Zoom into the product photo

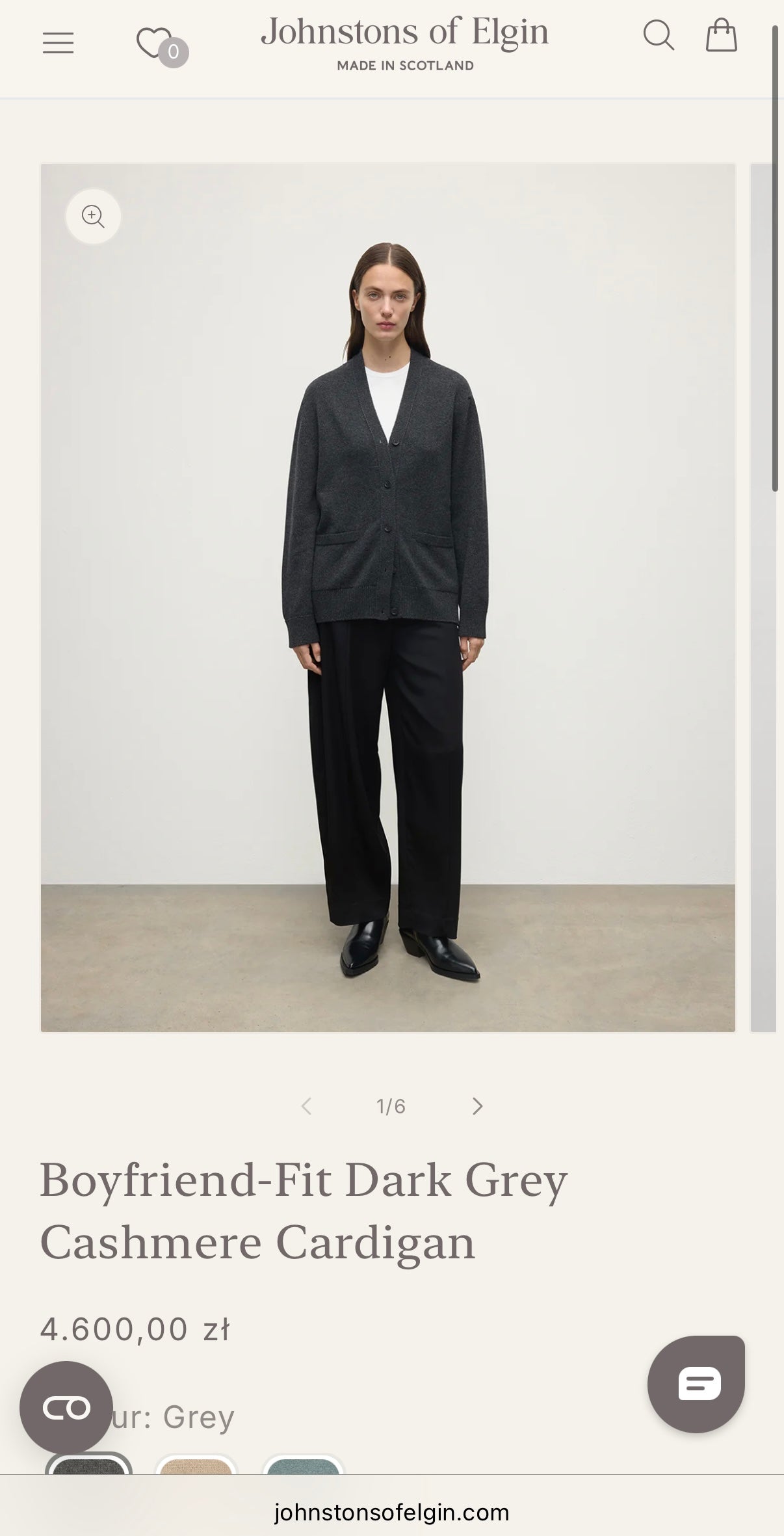(x=93, y=217)
